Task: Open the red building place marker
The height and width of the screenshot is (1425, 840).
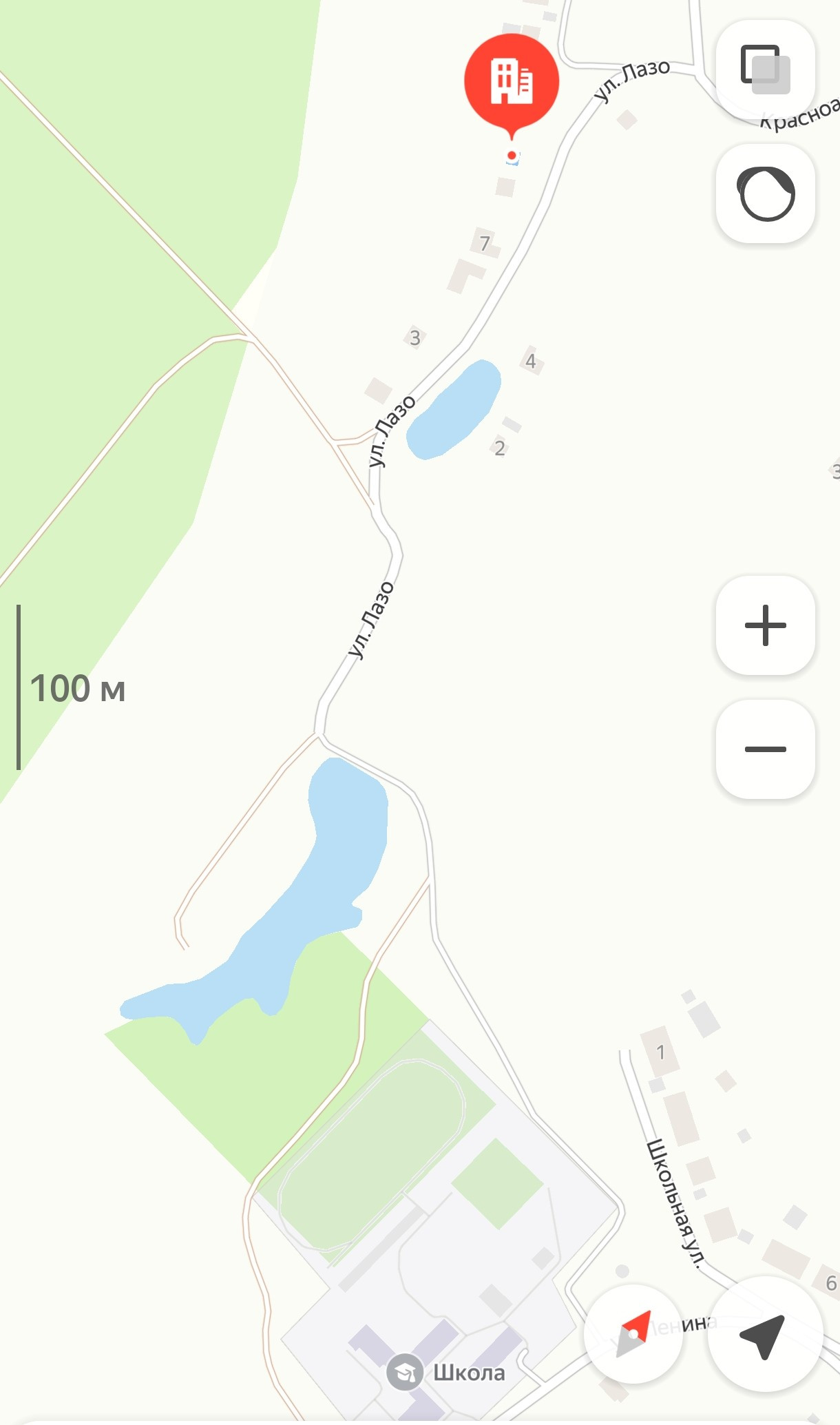Action: pos(511,82)
